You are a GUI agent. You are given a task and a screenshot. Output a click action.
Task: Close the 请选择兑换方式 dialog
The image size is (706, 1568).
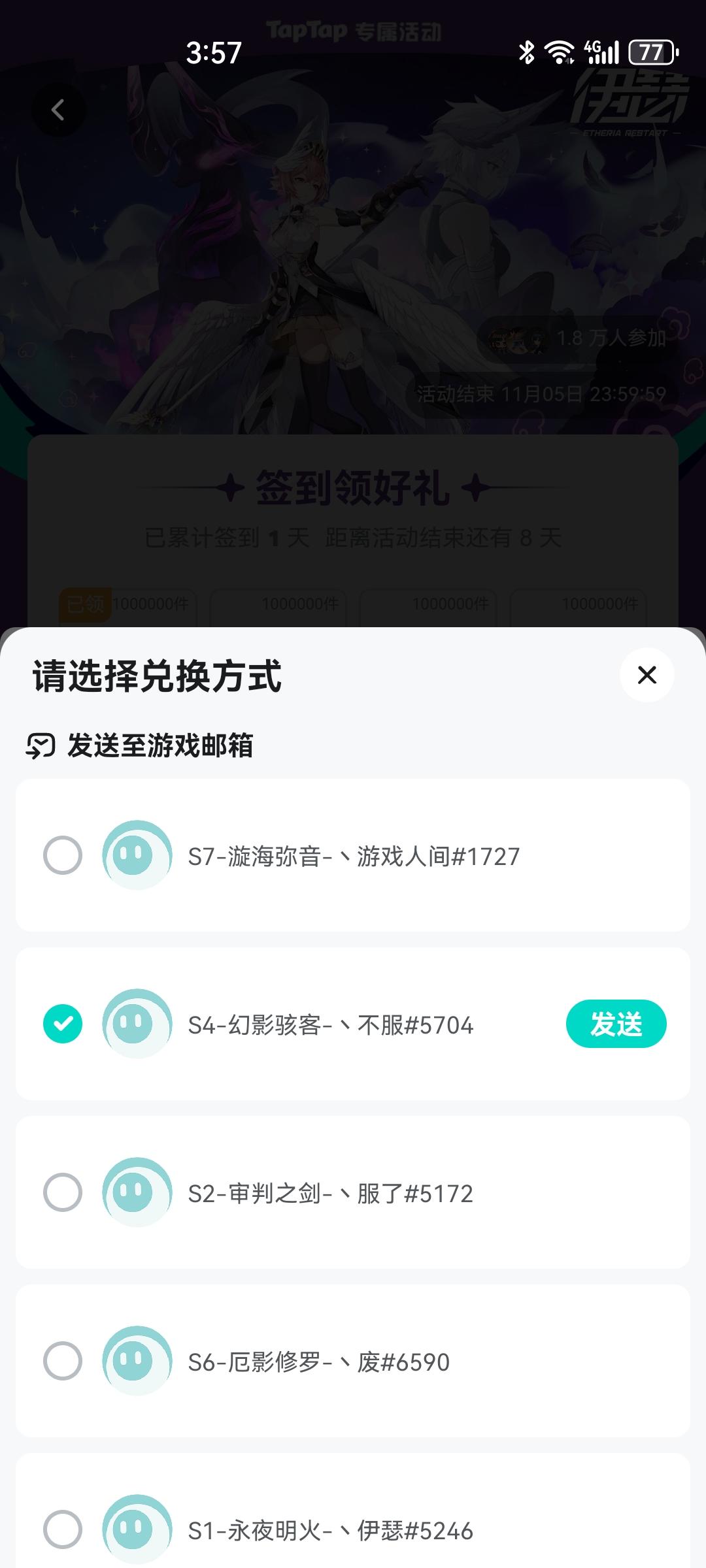(x=647, y=676)
